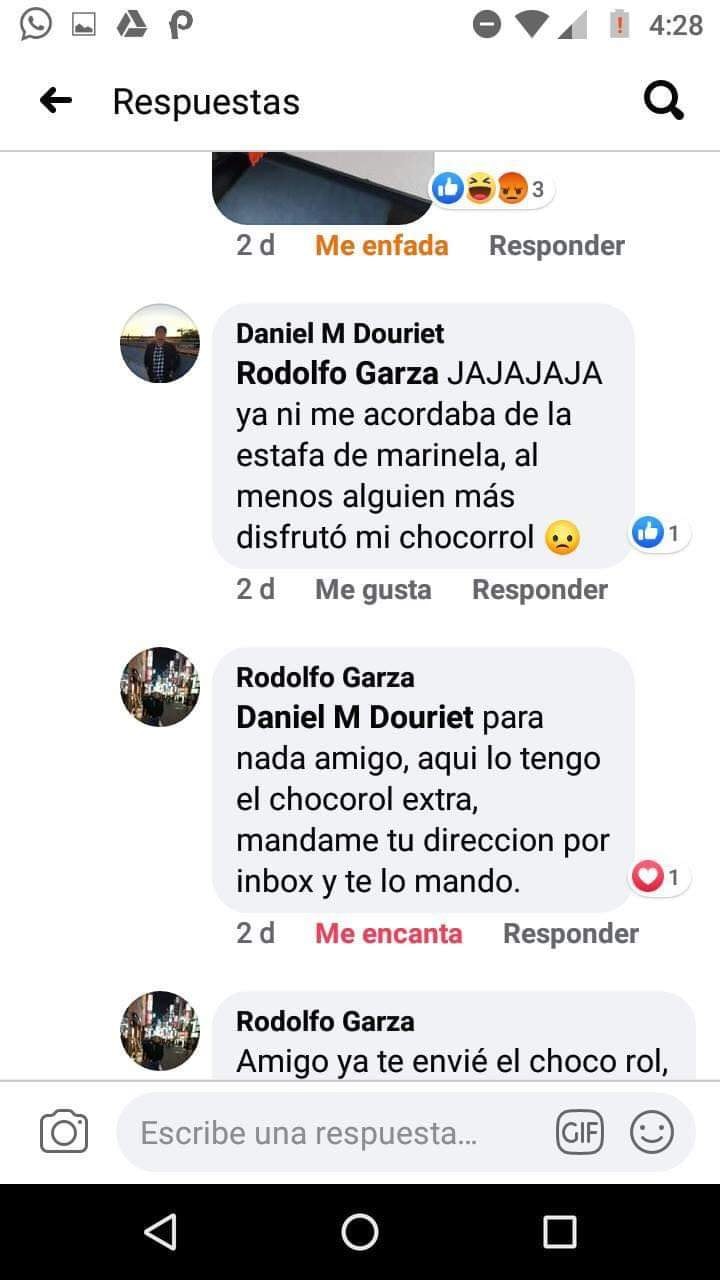Focus the "Escribe una respuesta" field
Screen dimensions: 720x1280
pyautogui.click(x=330, y=1133)
